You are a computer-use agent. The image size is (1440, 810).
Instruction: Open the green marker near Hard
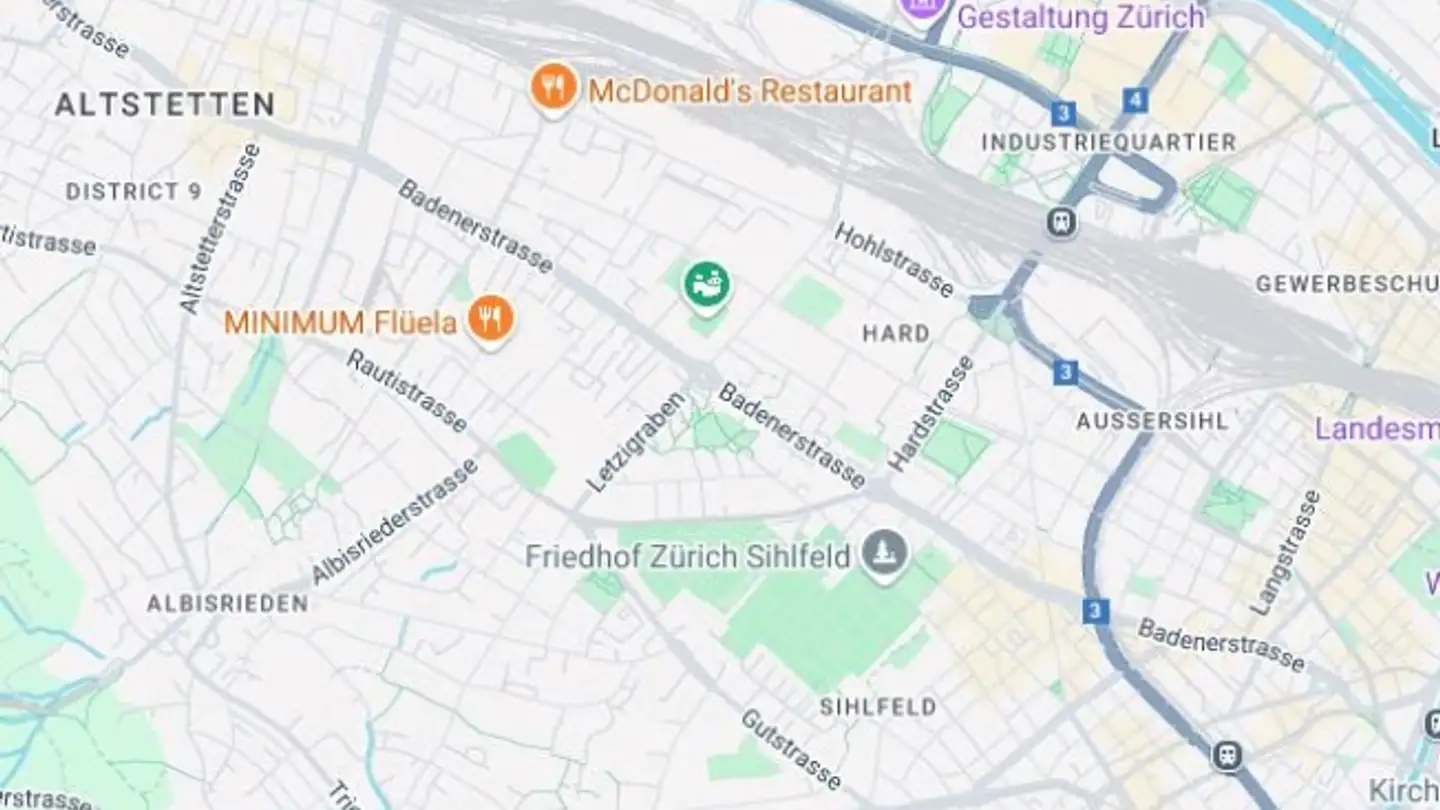click(x=707, y=285)
